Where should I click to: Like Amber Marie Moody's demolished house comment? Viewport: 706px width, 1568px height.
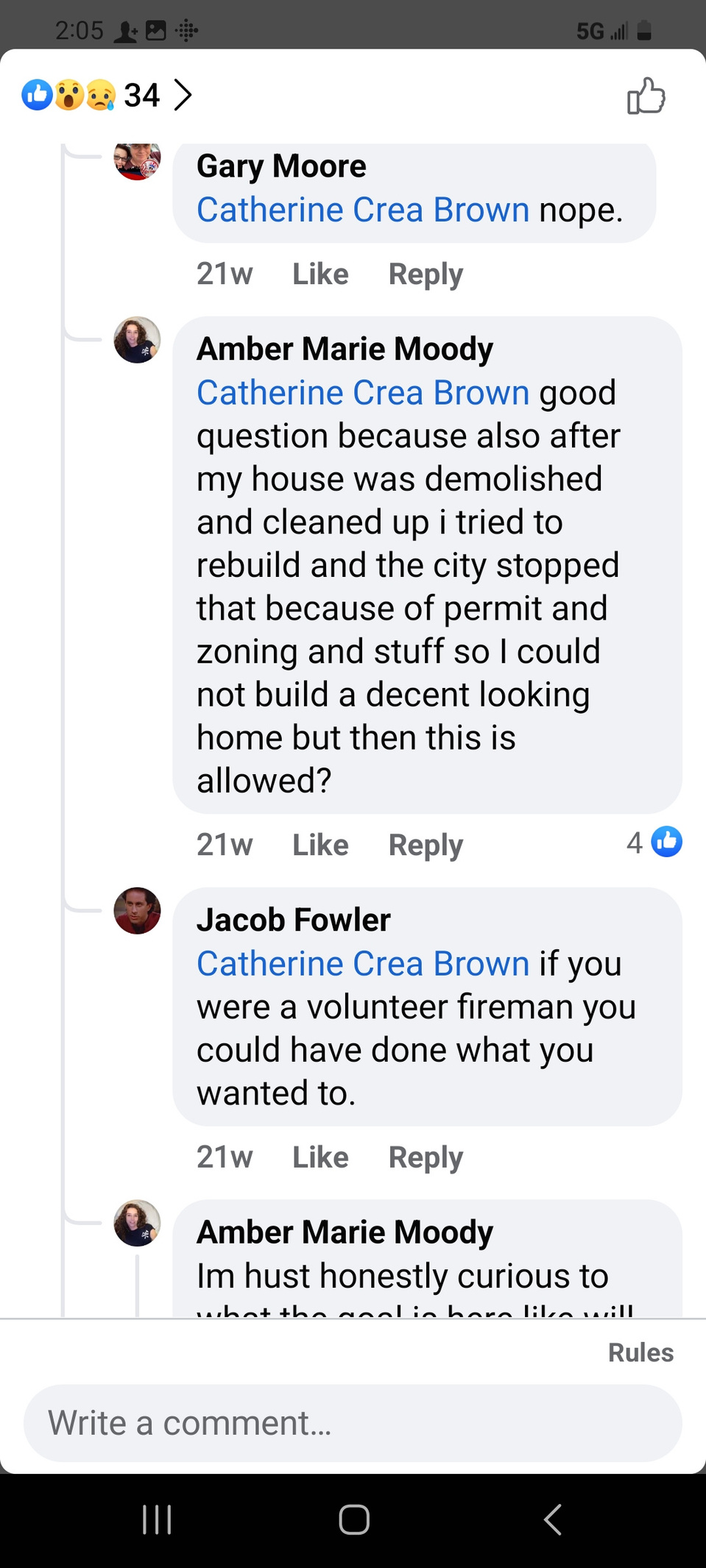[320, 845]
